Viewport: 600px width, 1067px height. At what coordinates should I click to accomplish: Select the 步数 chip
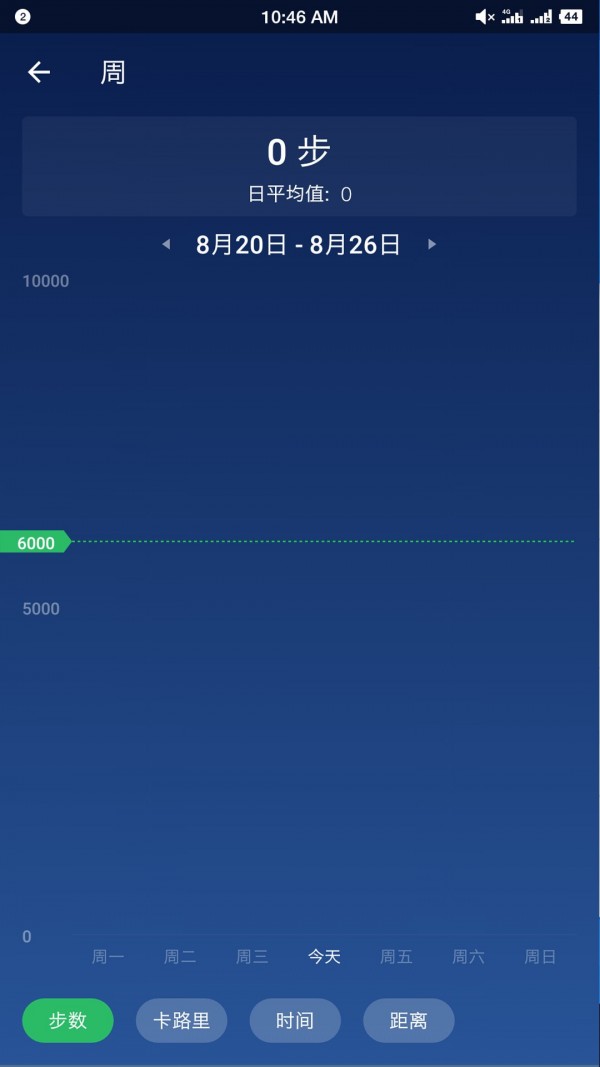68,1020
